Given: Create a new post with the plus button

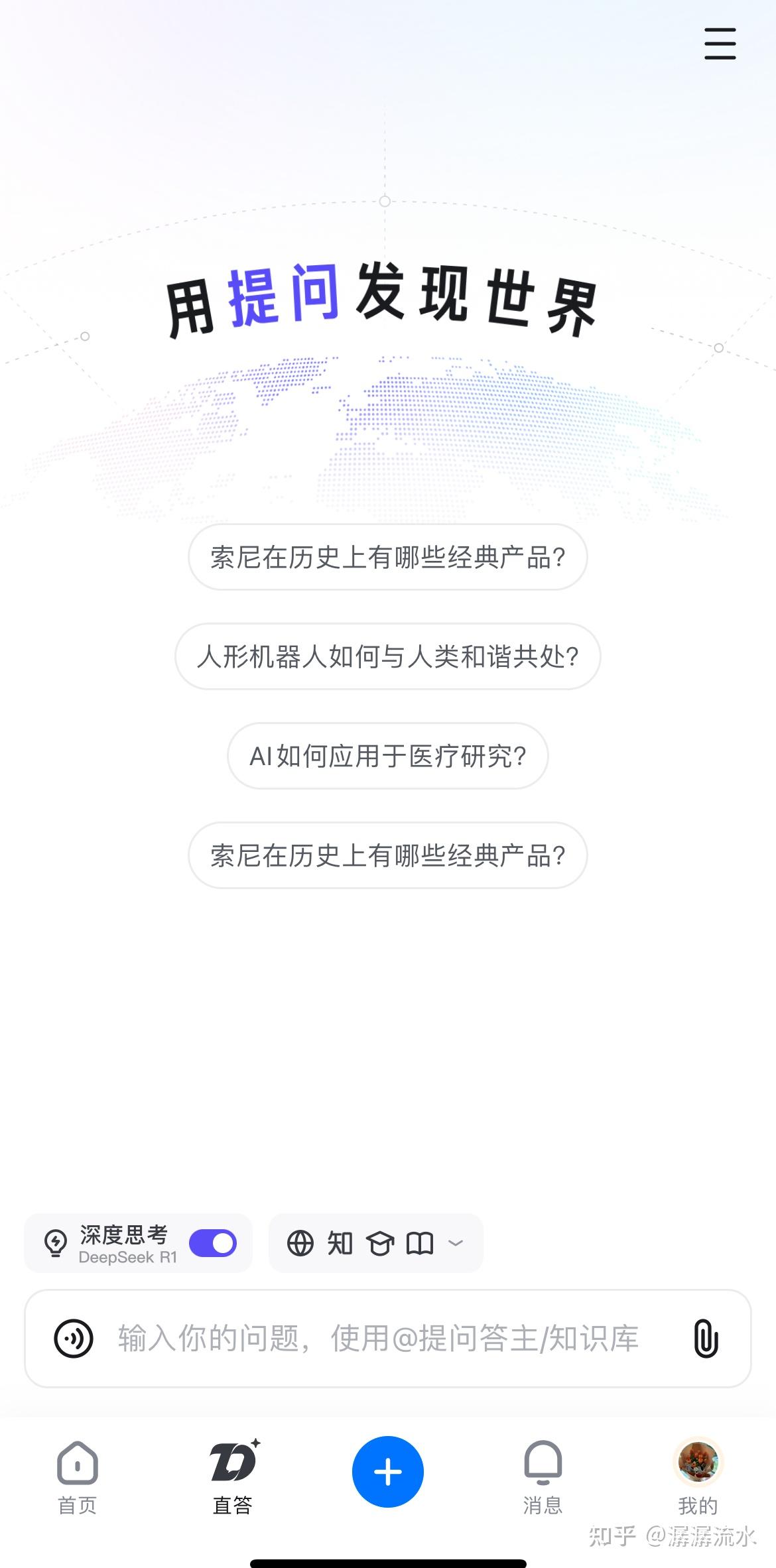Looking at the screenshot, I should click(387, 1471).
